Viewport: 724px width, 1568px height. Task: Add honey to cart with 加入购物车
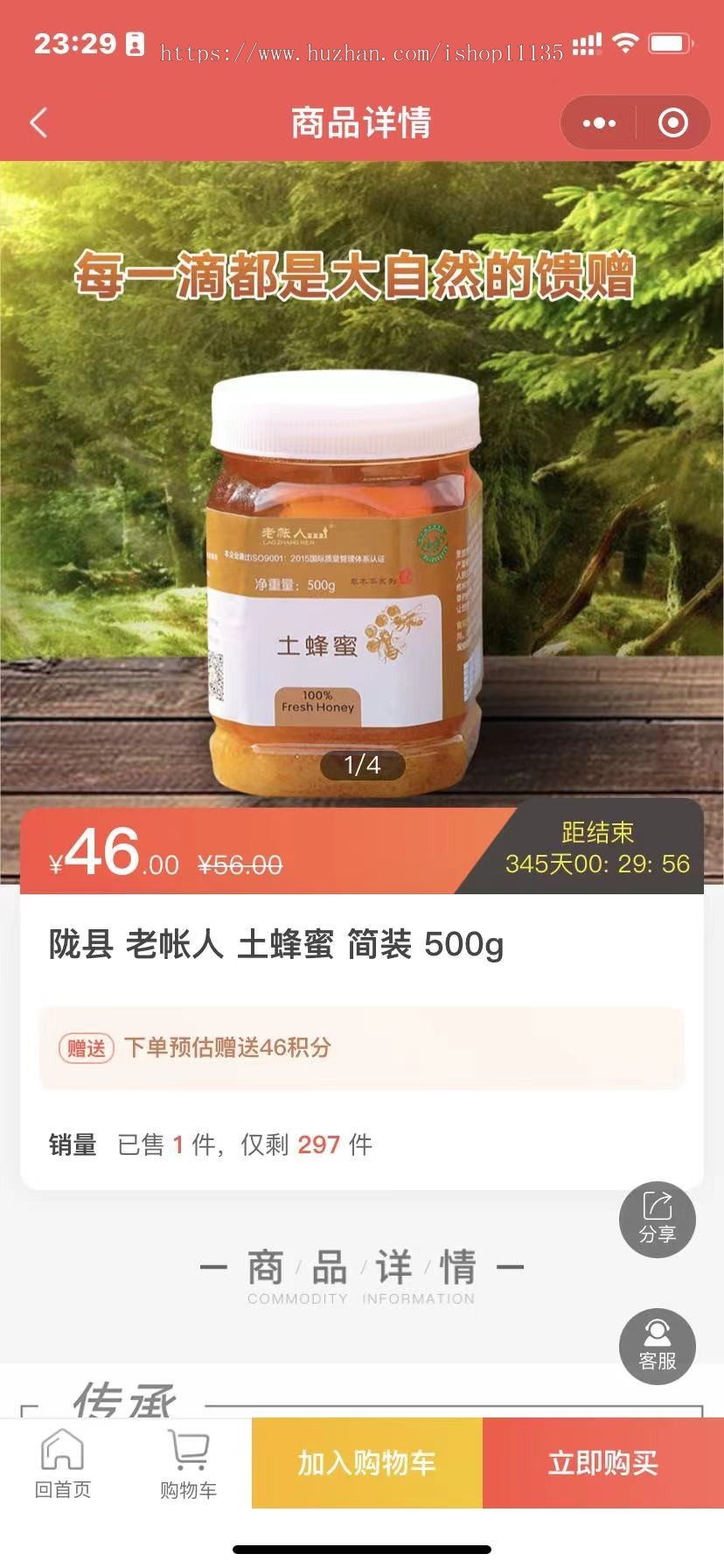point(367,1463)
